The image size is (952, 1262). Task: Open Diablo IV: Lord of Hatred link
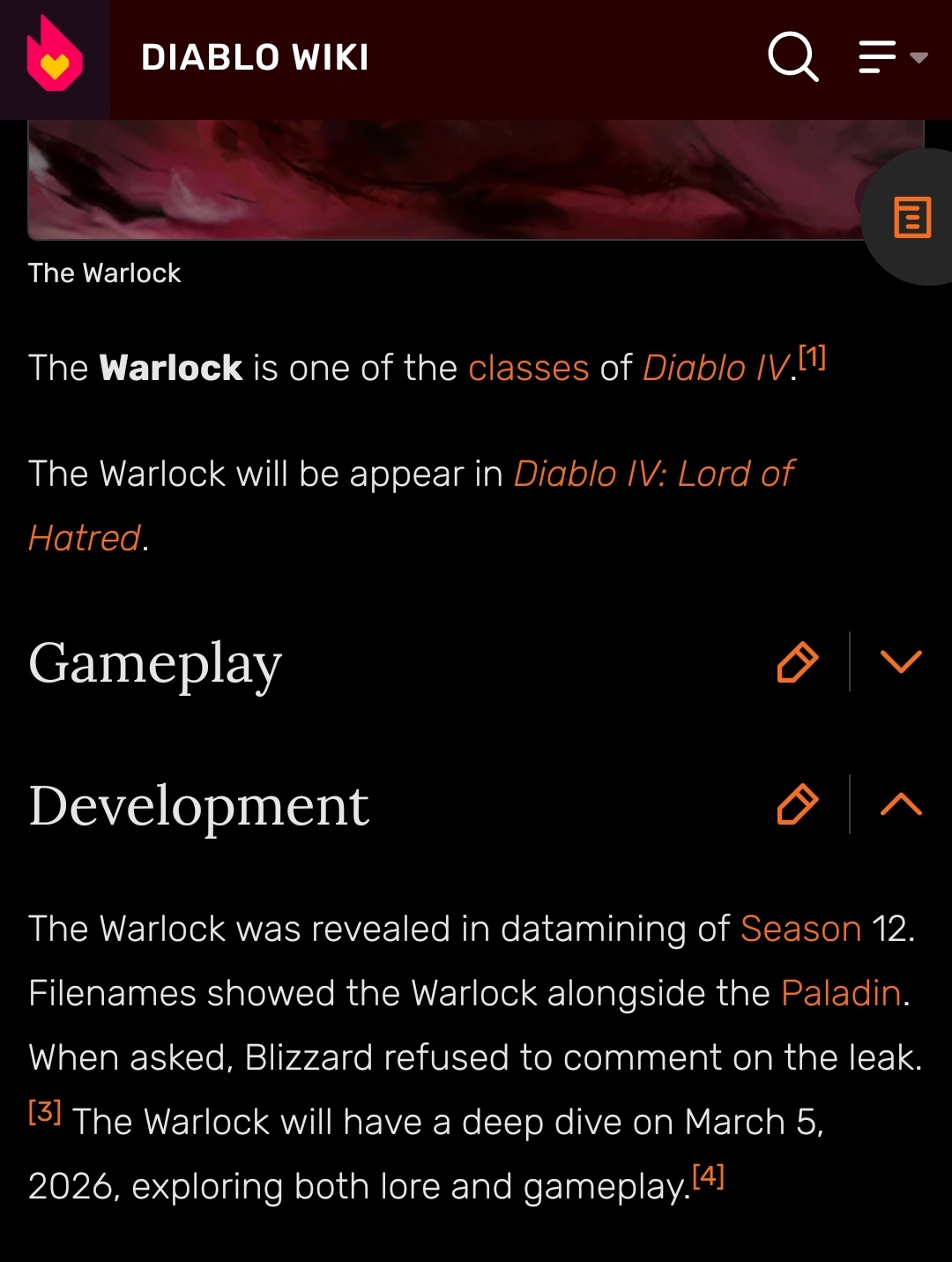click(x=653, y=474)
